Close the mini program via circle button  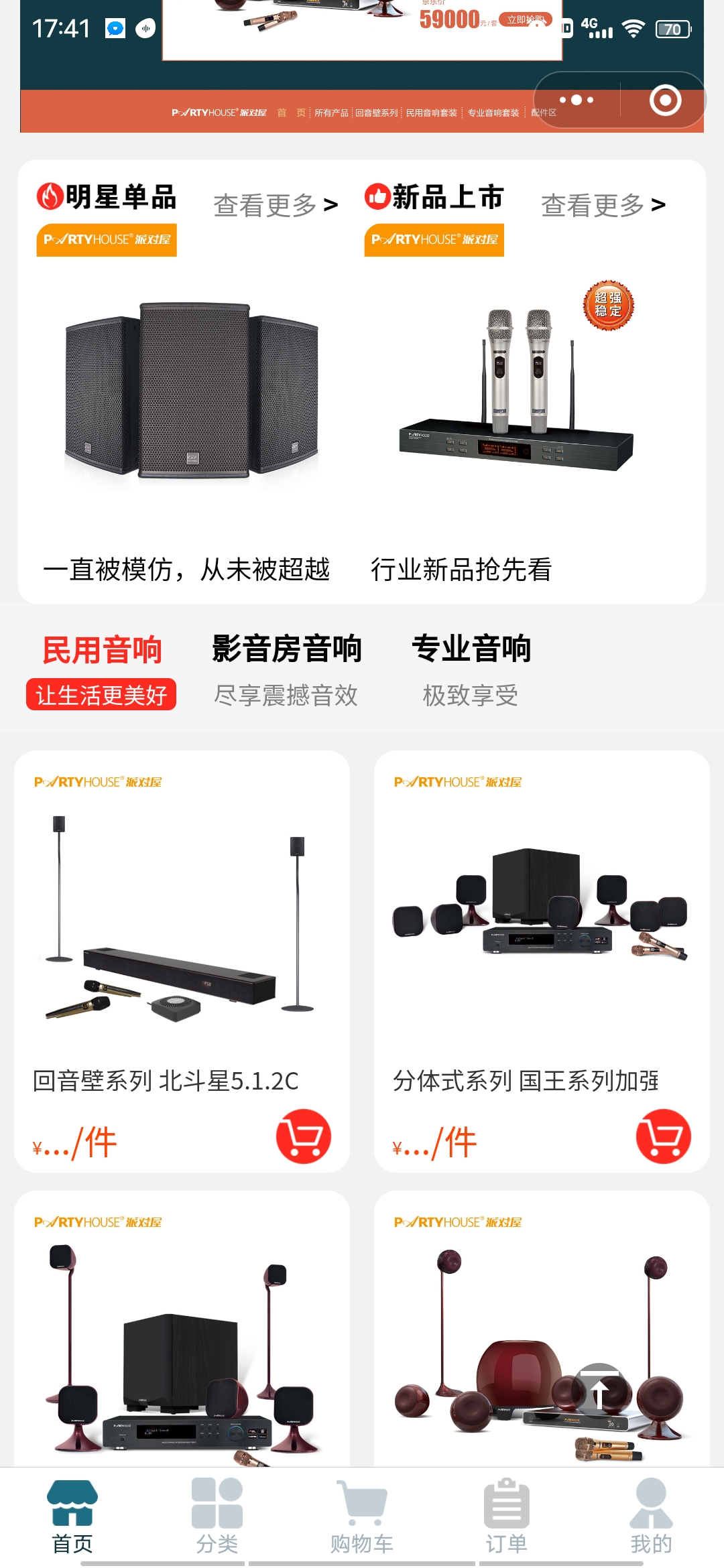pyautogui.click(x=665, y=101)
